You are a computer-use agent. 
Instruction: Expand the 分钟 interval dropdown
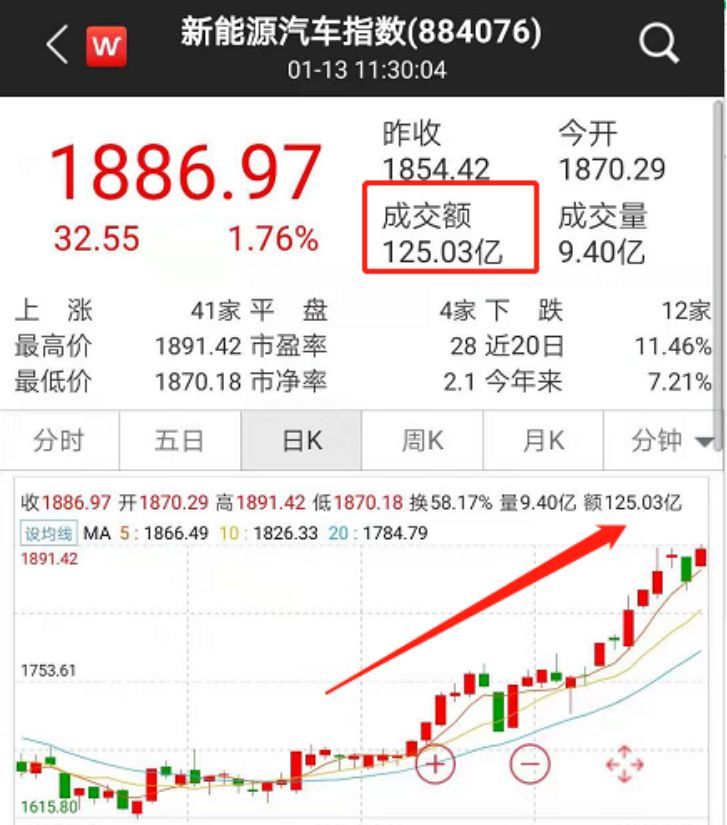click(x=664, y=441)
